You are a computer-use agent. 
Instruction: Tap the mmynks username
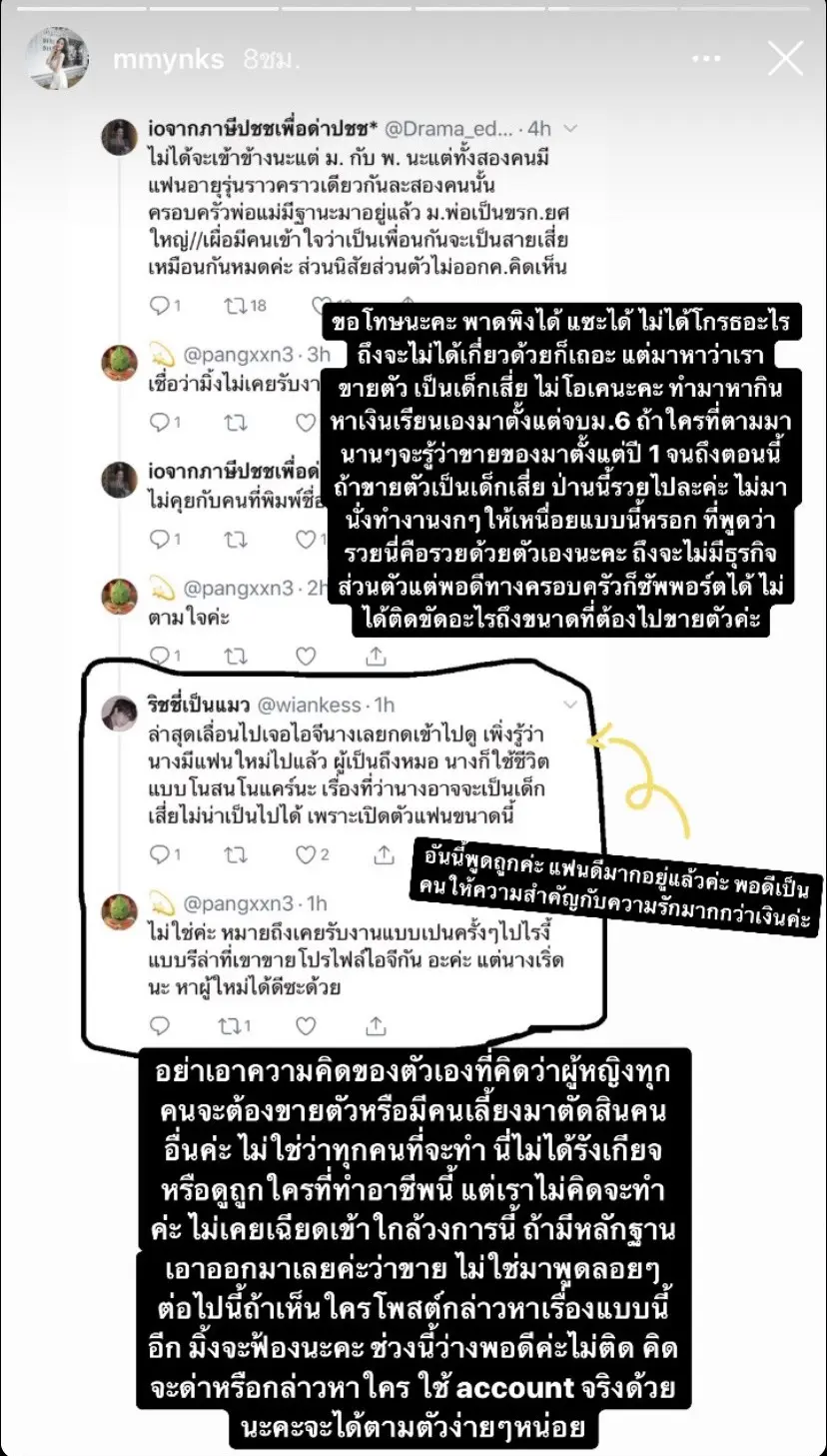point(168,59)
